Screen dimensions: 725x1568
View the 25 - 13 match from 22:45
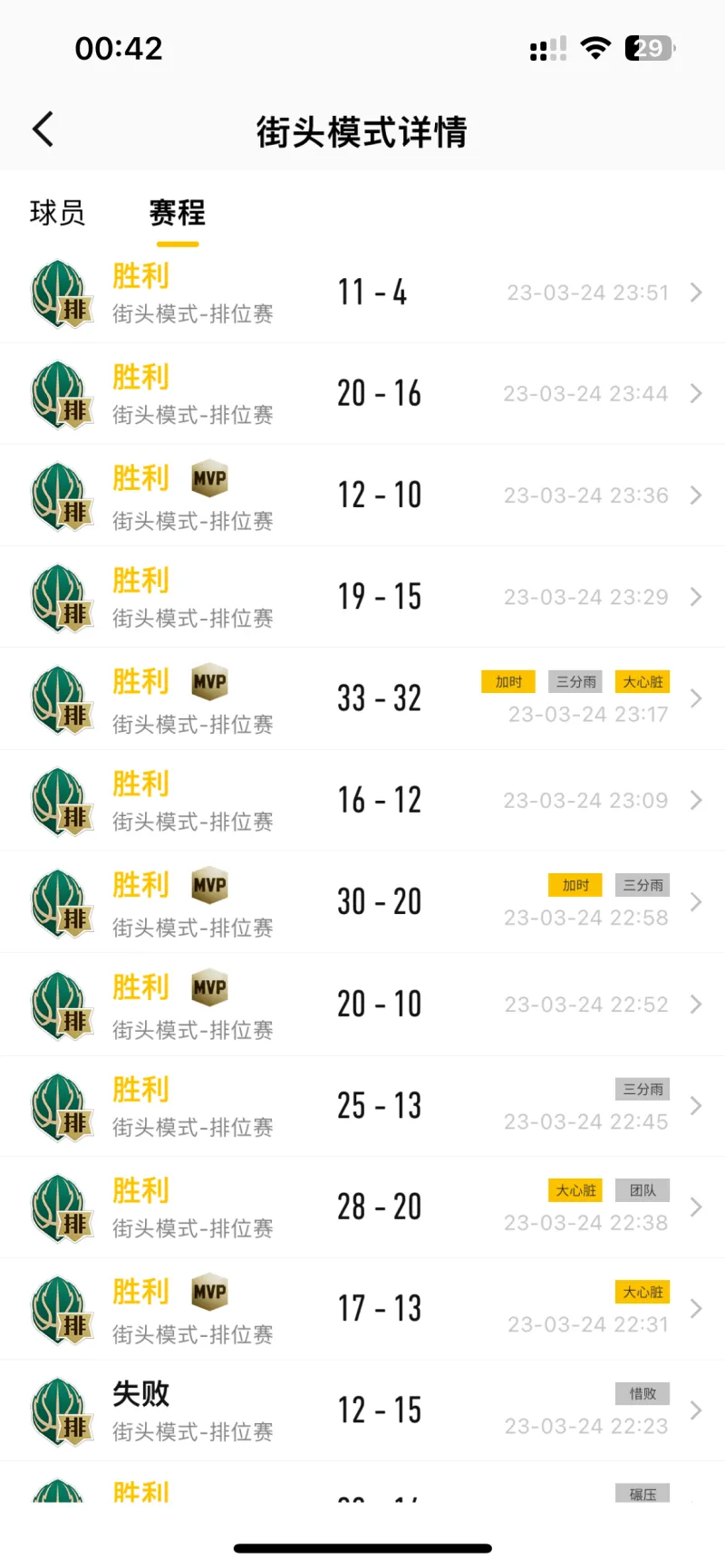click(x=362, y=1106)
